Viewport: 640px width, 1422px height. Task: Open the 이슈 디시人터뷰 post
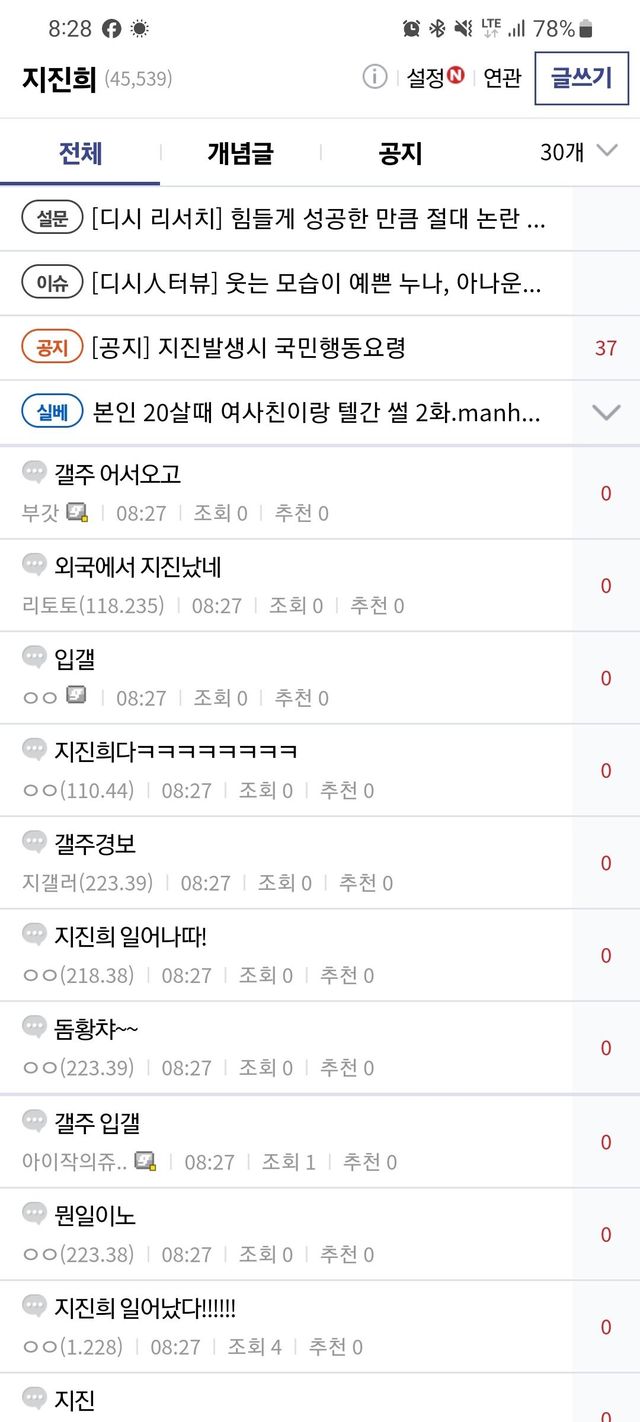316,284
